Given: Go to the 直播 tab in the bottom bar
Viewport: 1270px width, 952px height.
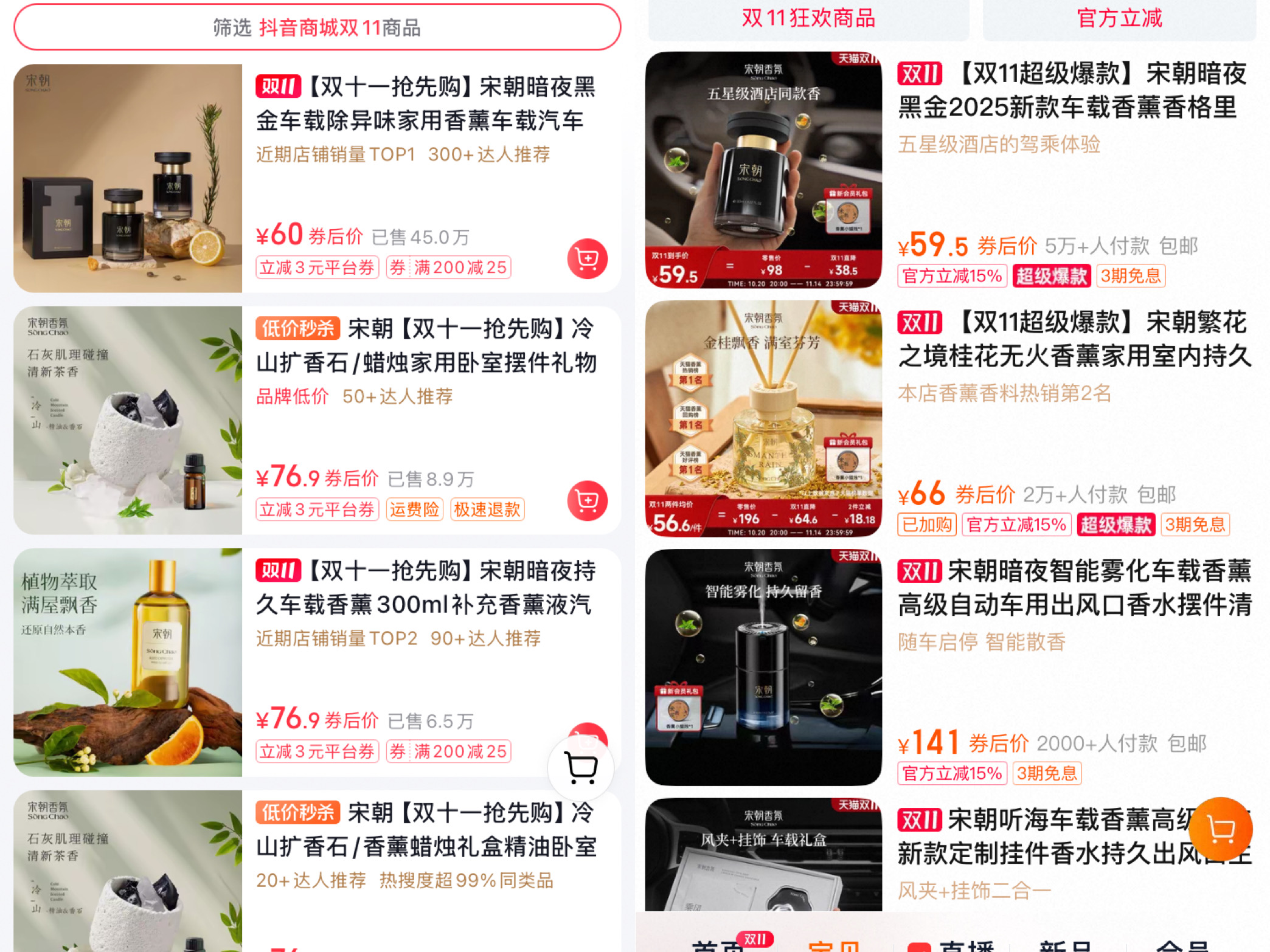Looking at the screenshot, I should coord(966,946).
